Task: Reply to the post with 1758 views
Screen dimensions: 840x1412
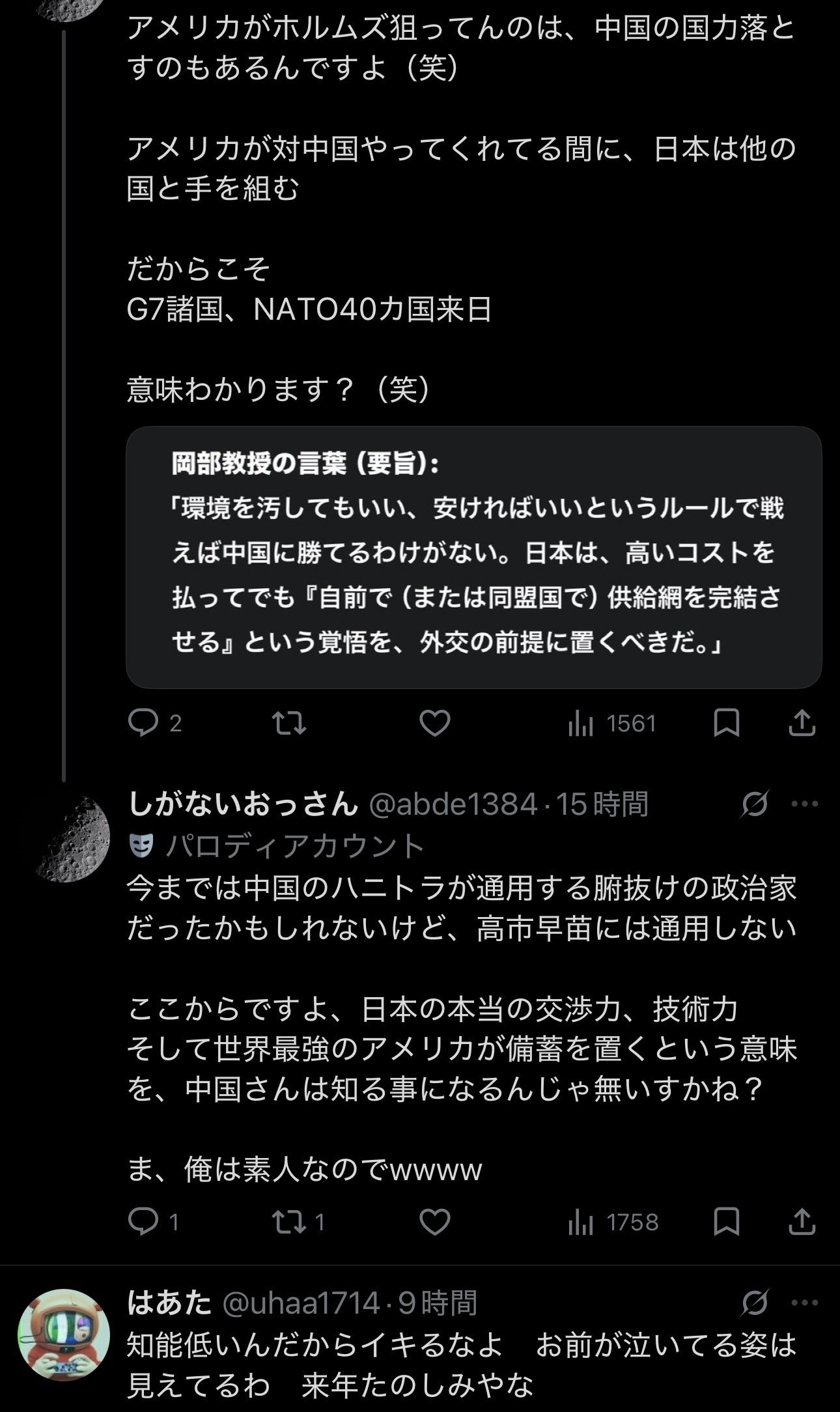Action: pyautogui.click(x=142, y=1222)
